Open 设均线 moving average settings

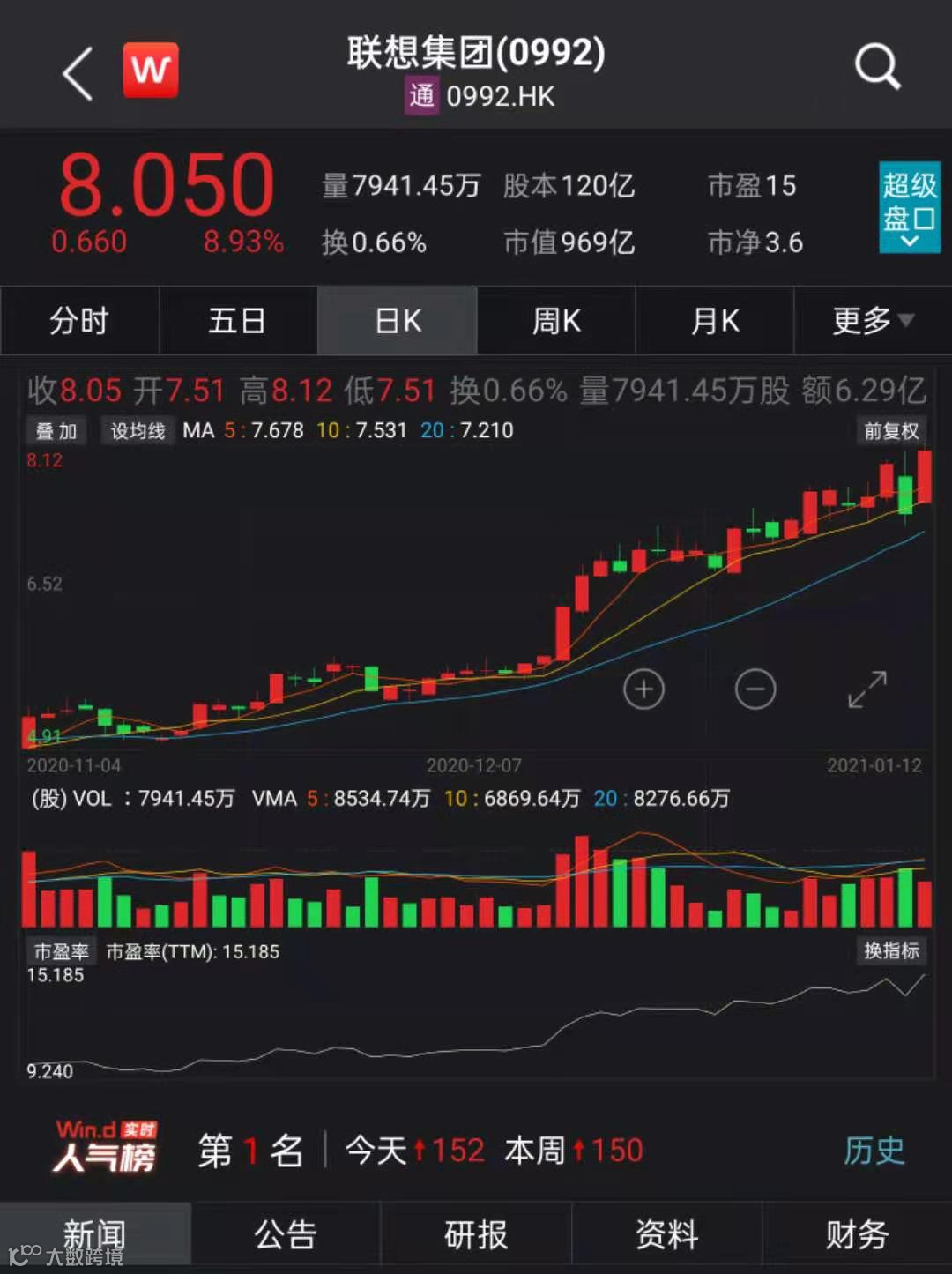click(x=138, y=431)
